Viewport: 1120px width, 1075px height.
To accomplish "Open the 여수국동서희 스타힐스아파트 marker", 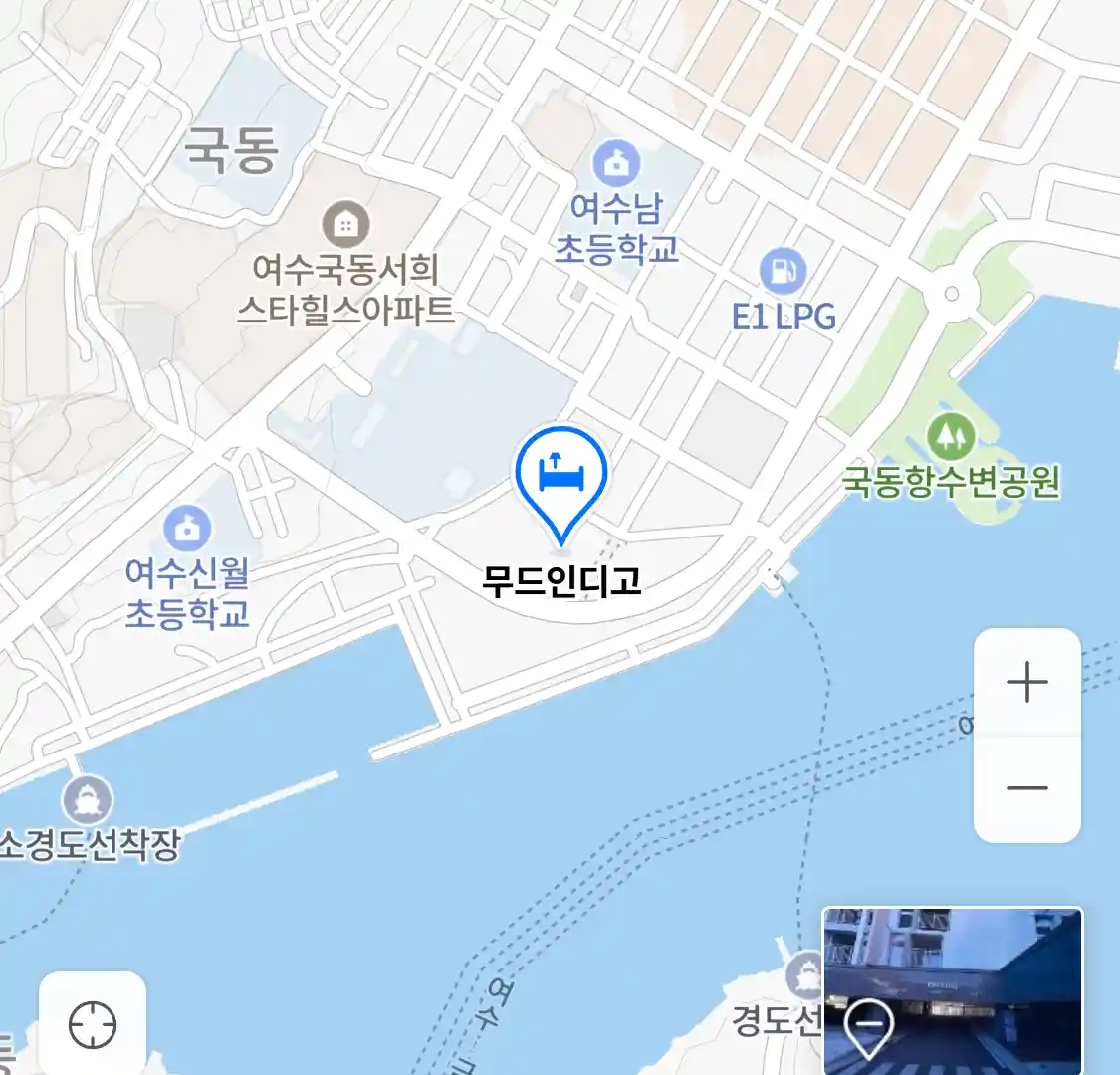I will 345,224.
